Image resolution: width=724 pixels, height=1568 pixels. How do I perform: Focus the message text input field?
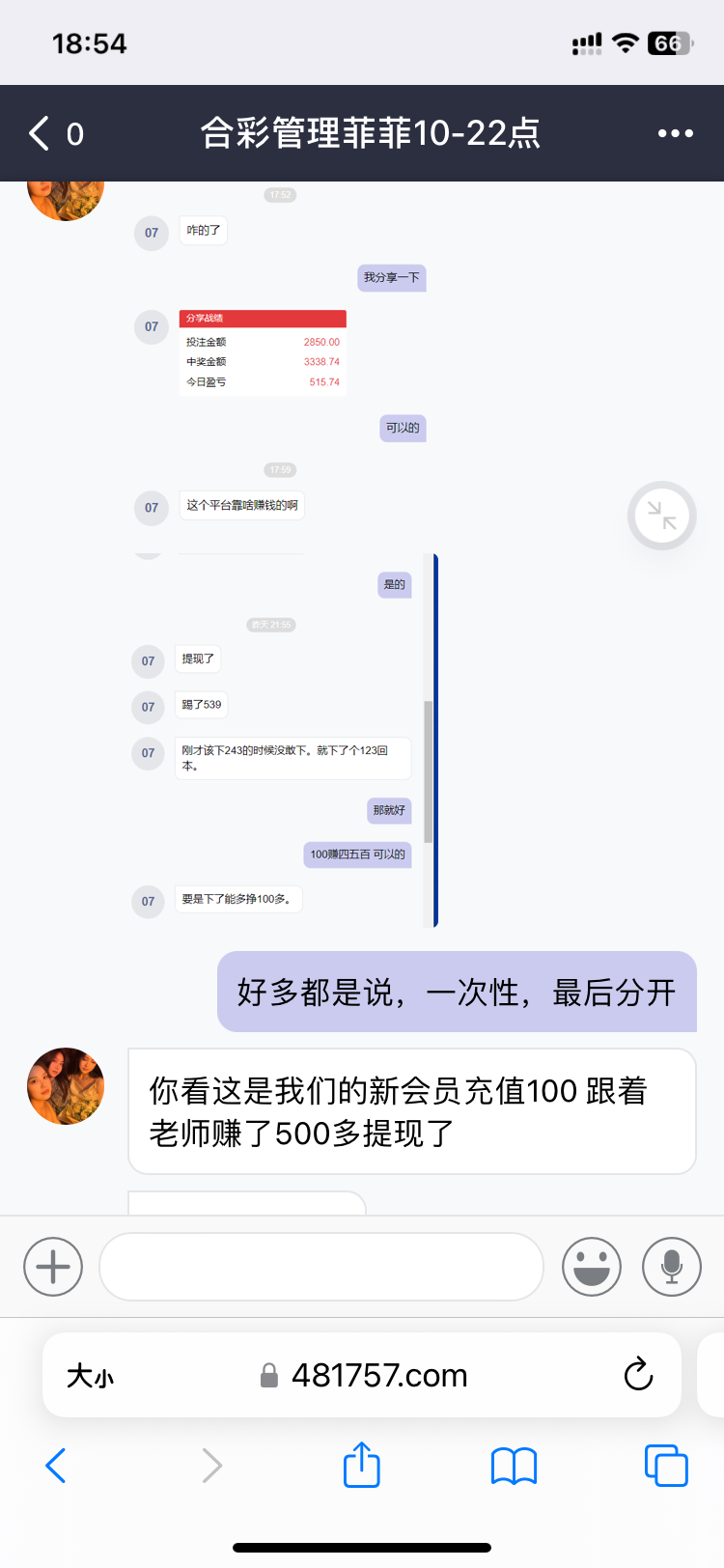(320, 1266)
